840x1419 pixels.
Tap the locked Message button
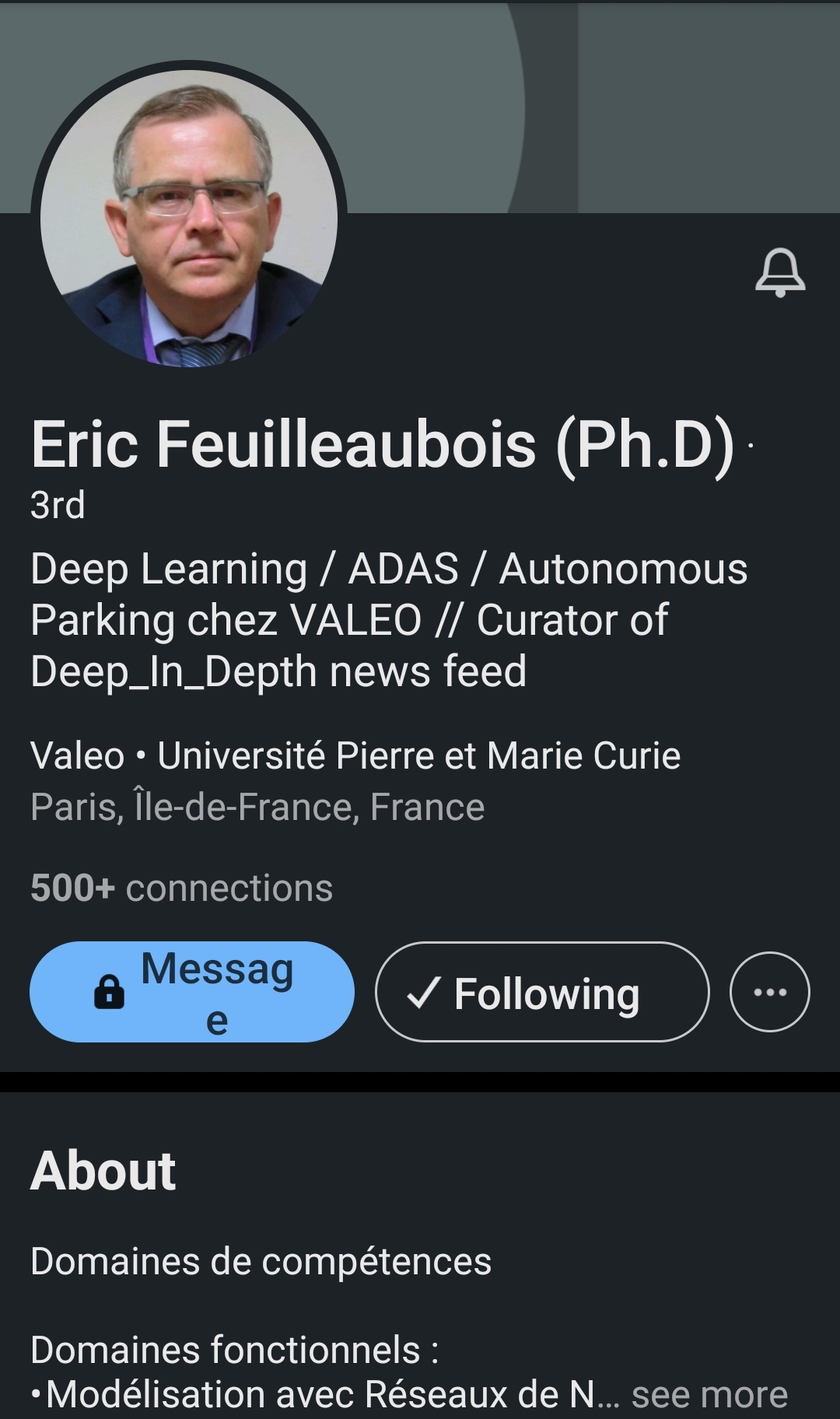[x=192, y=992]
